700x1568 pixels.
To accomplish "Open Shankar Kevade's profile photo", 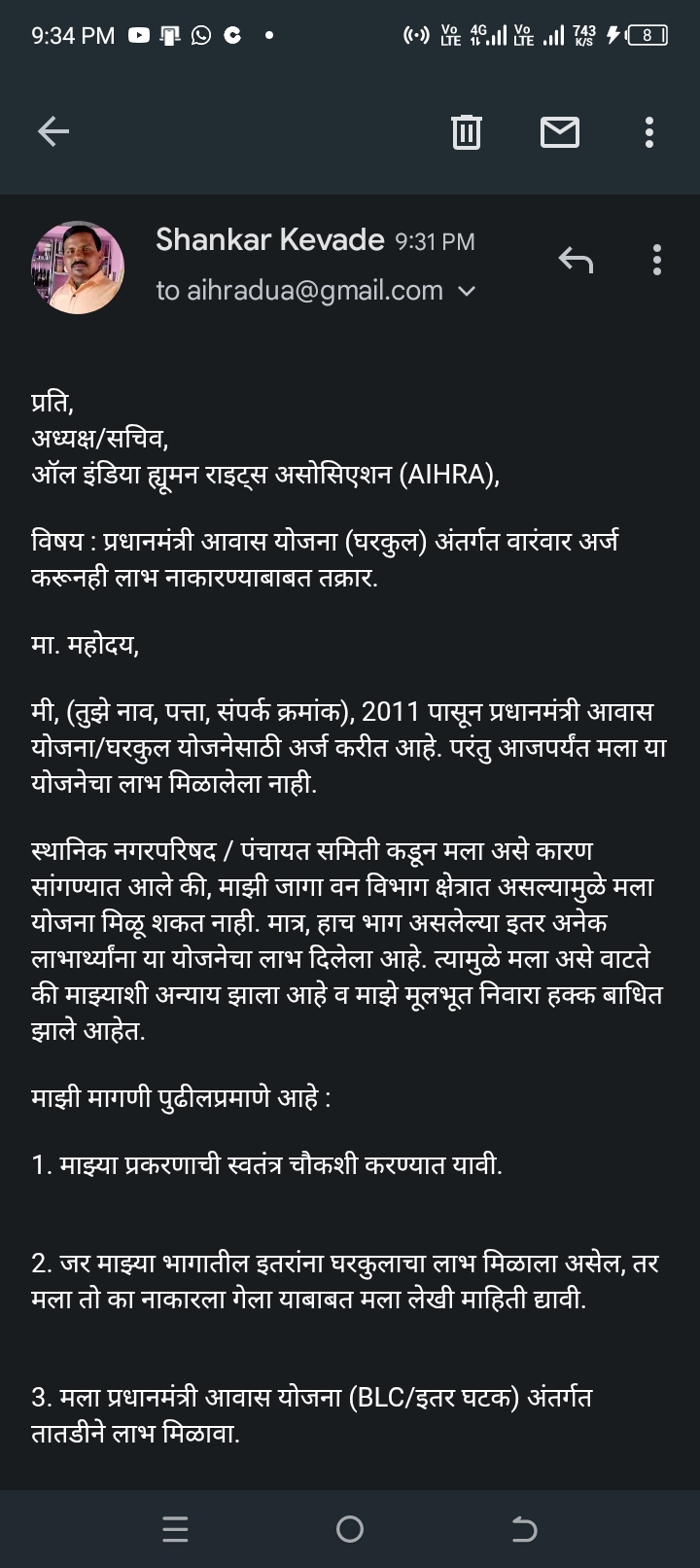I will coord(79,267).
